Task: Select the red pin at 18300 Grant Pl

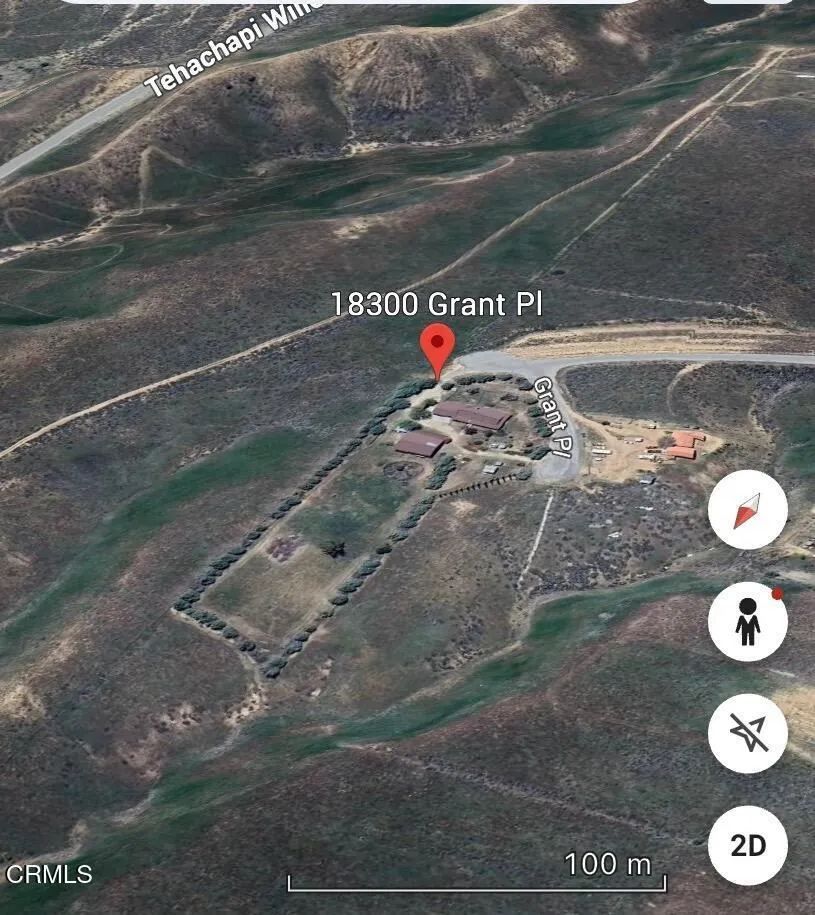Action: tap(437, 347)
